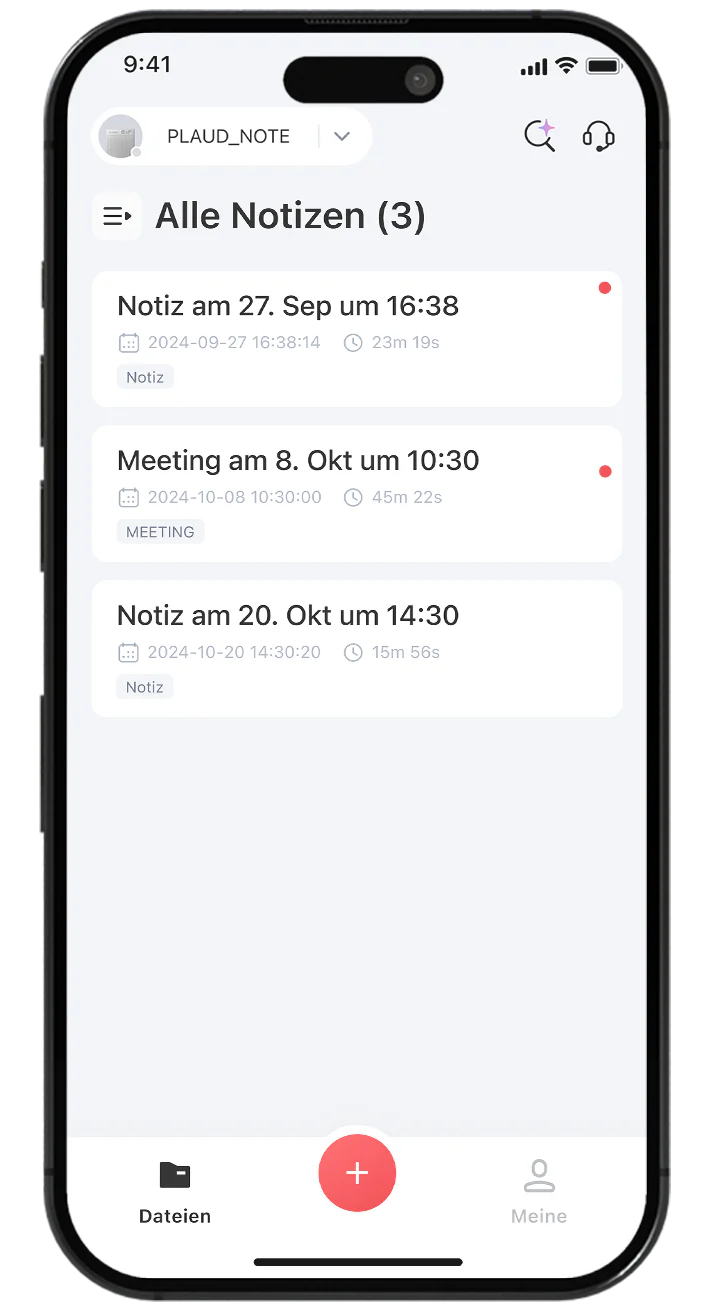Go to the Meine tab

[x=539, y=1192]
